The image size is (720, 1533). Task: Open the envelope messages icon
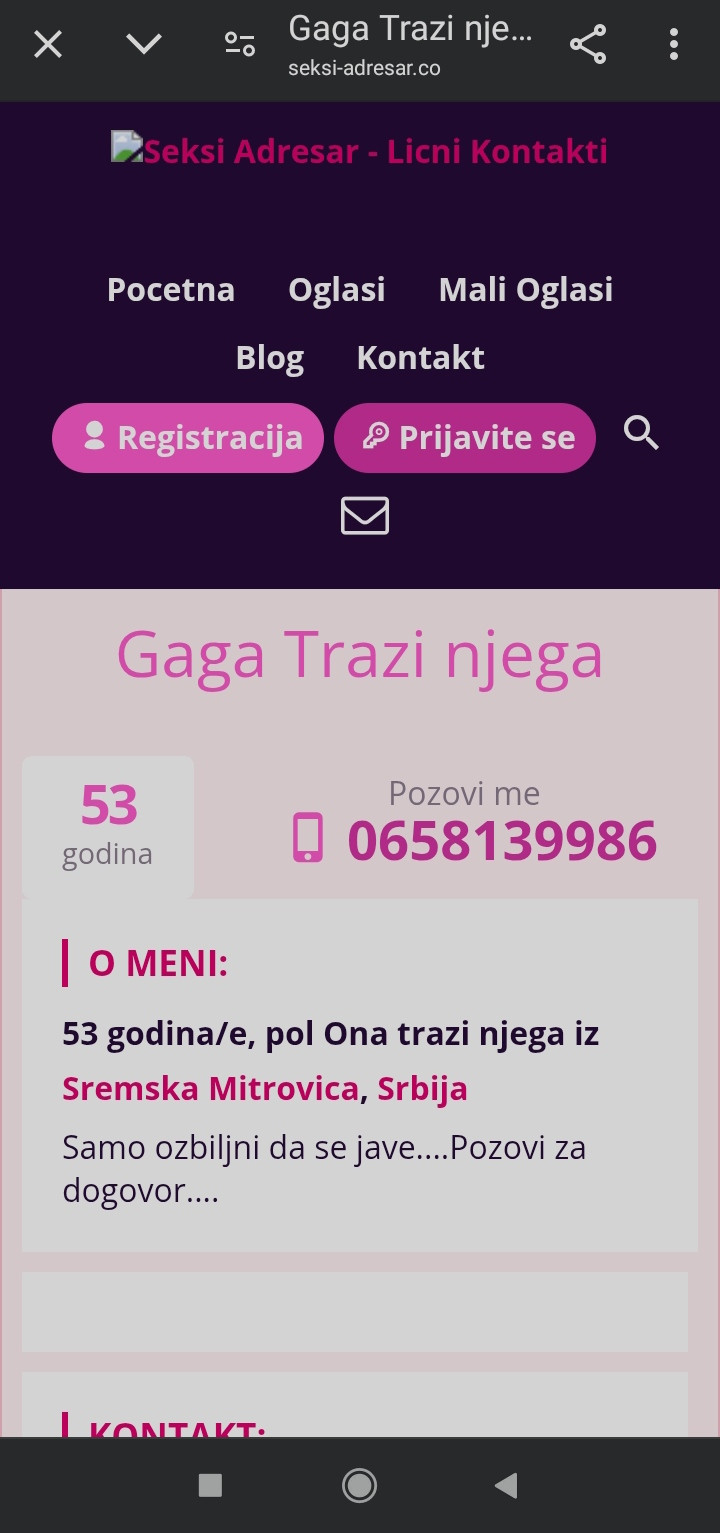tap(365, 516)
